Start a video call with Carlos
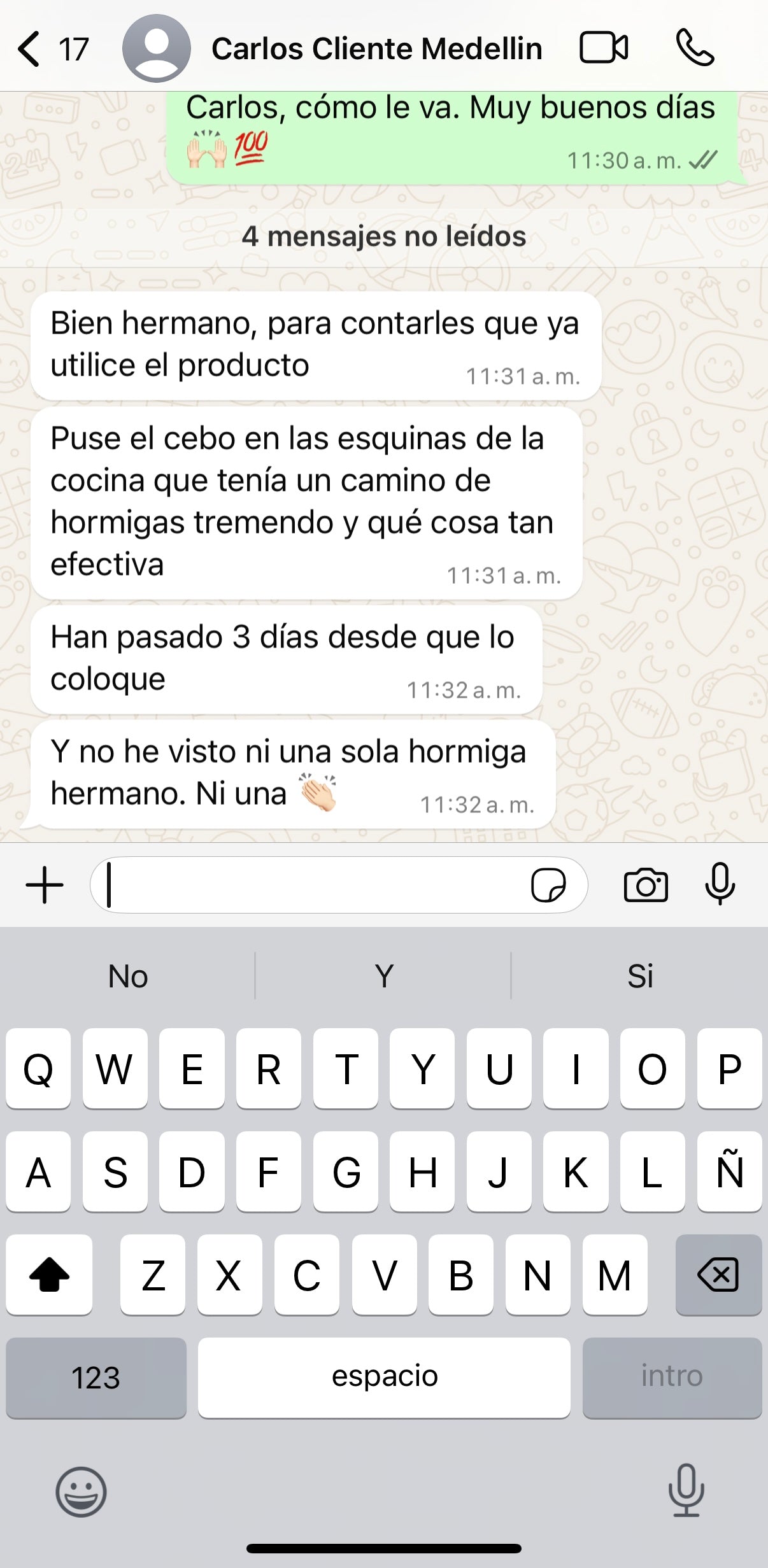The image size is (768, 1568). [604, 48]
